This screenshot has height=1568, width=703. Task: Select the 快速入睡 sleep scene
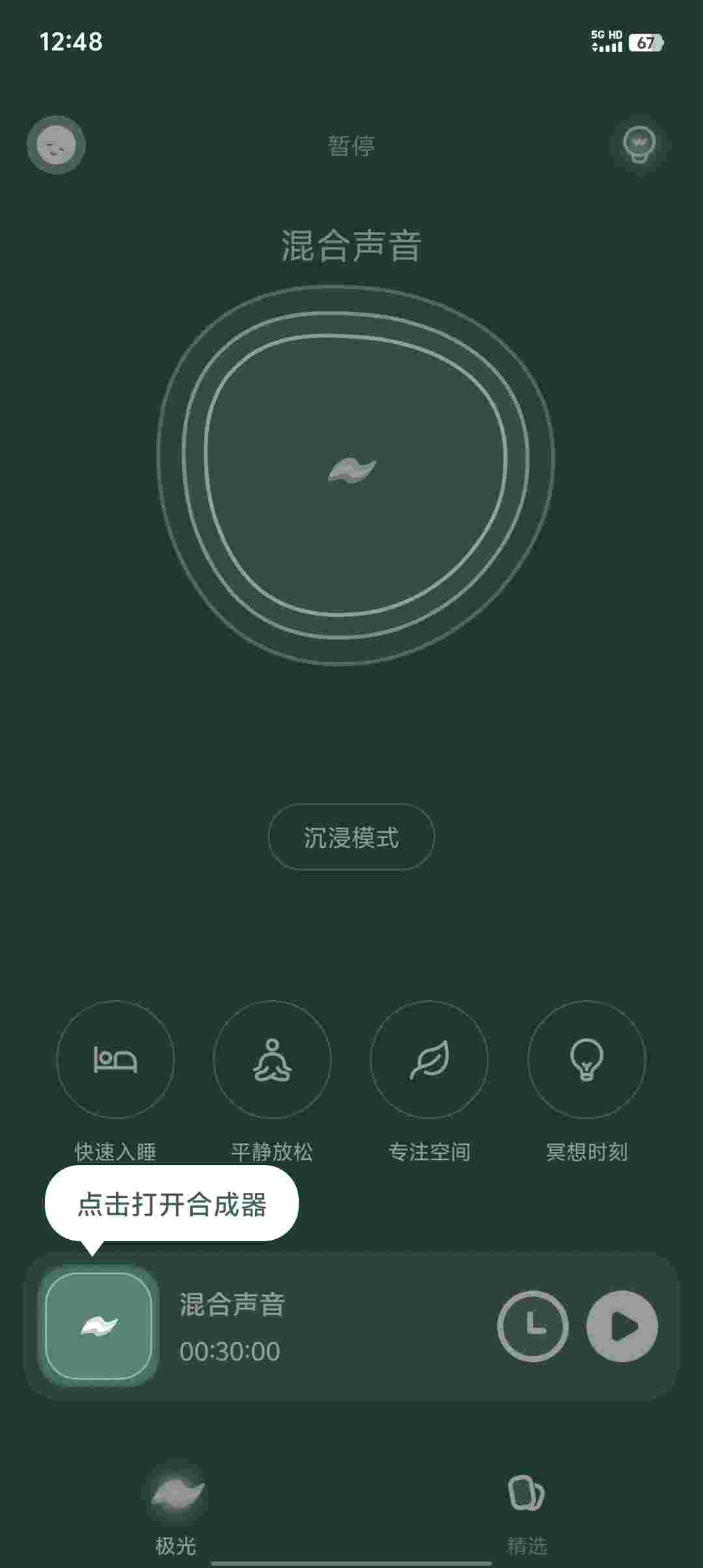(115, 1059)
